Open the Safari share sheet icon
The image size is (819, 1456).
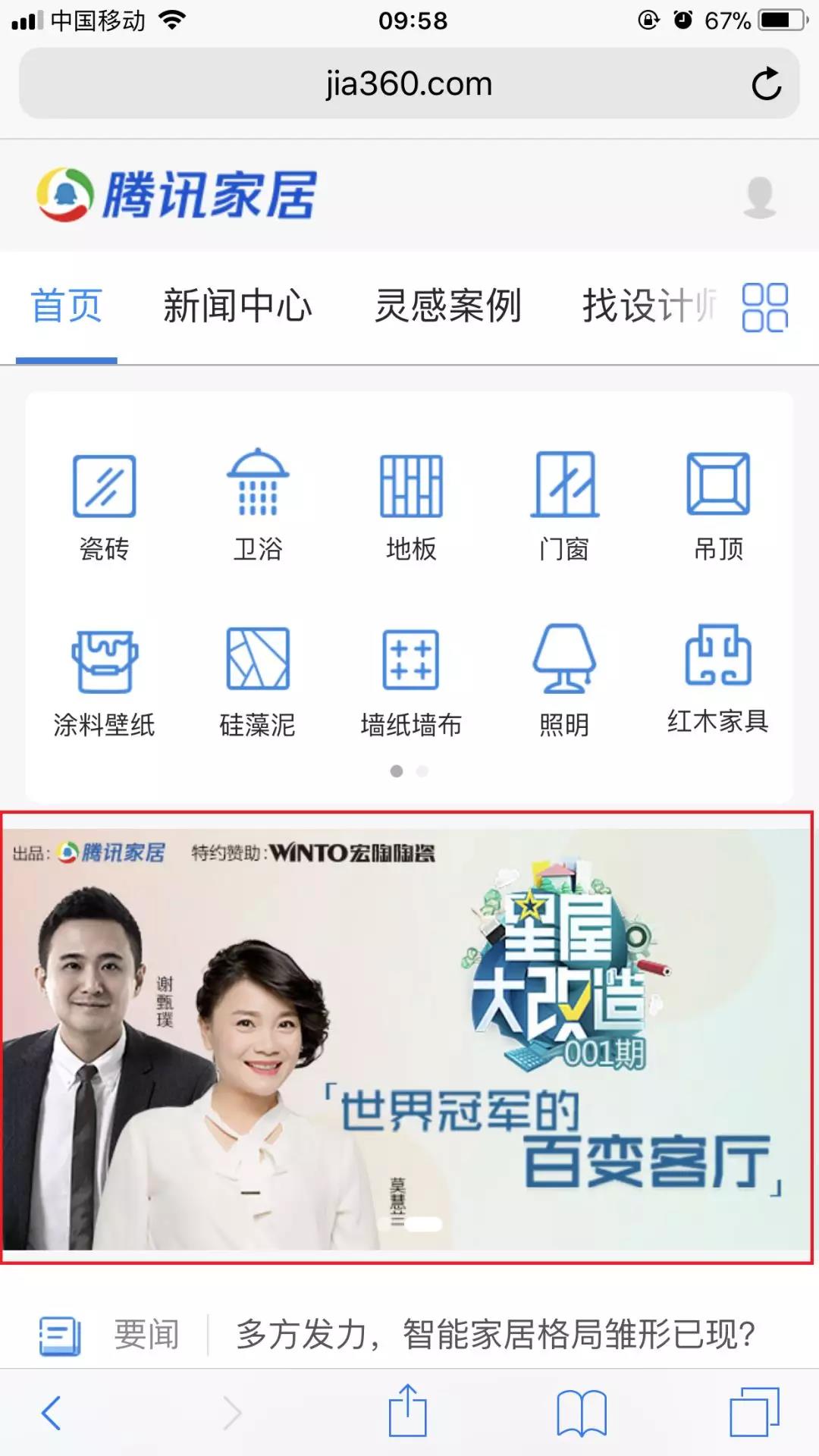pyautogui.click(x=409, y=1412)
